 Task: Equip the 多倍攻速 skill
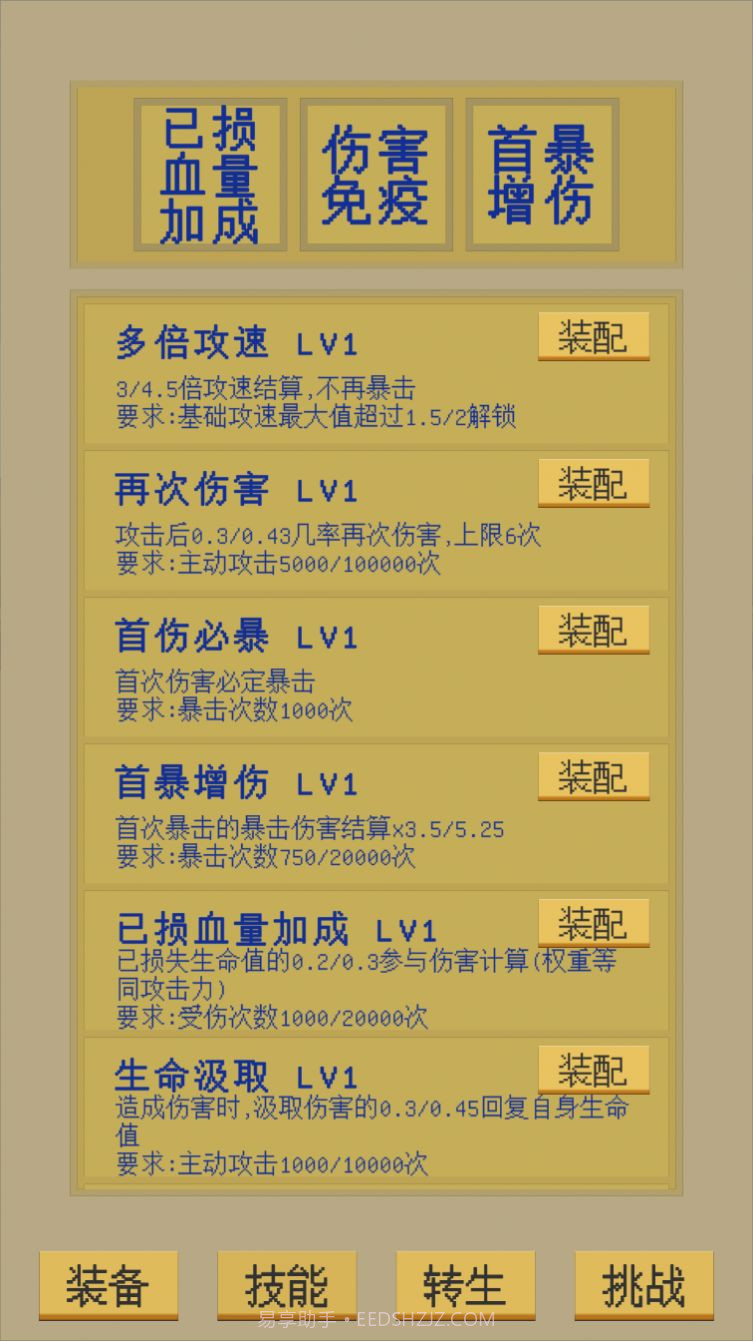coord(593,335)
